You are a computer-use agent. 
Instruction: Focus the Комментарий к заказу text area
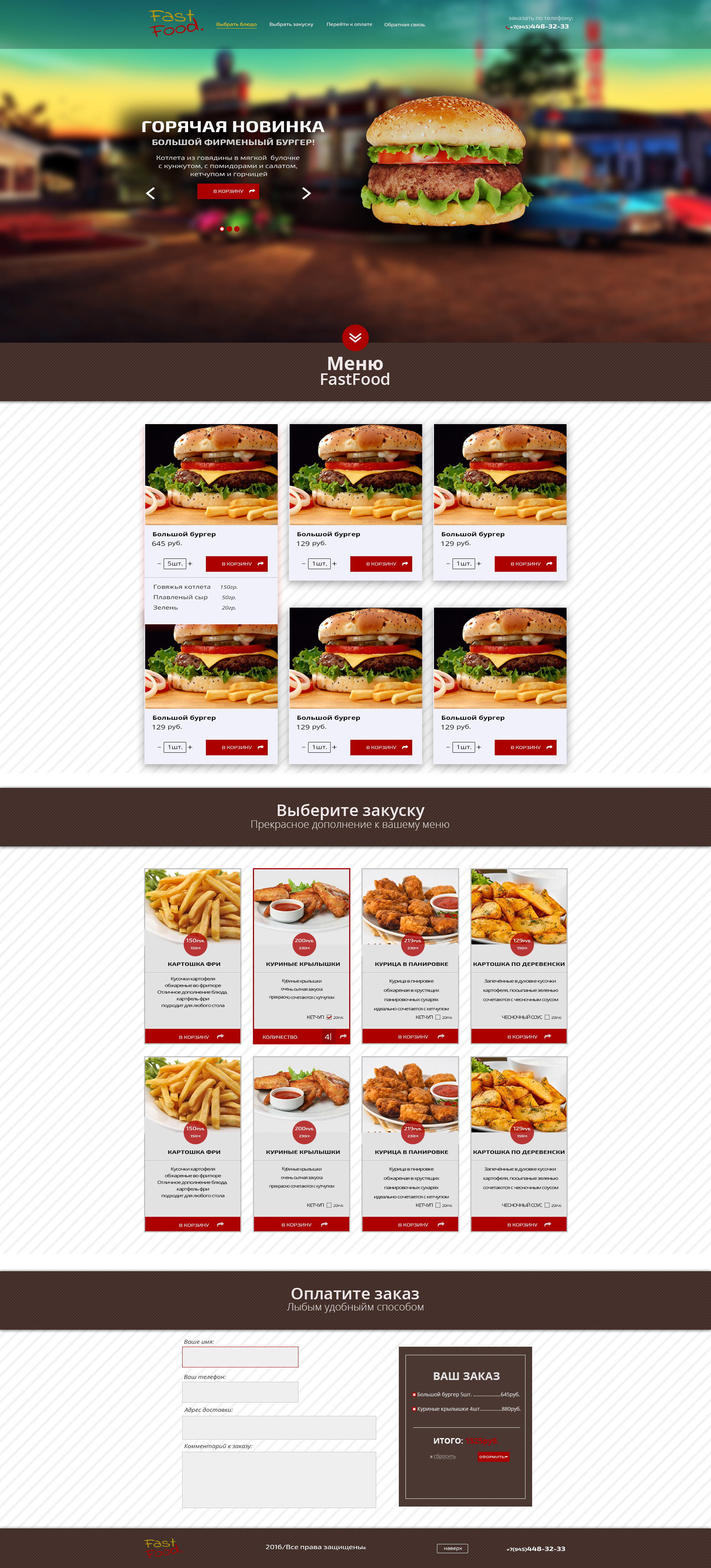(x=279, y=1479)
